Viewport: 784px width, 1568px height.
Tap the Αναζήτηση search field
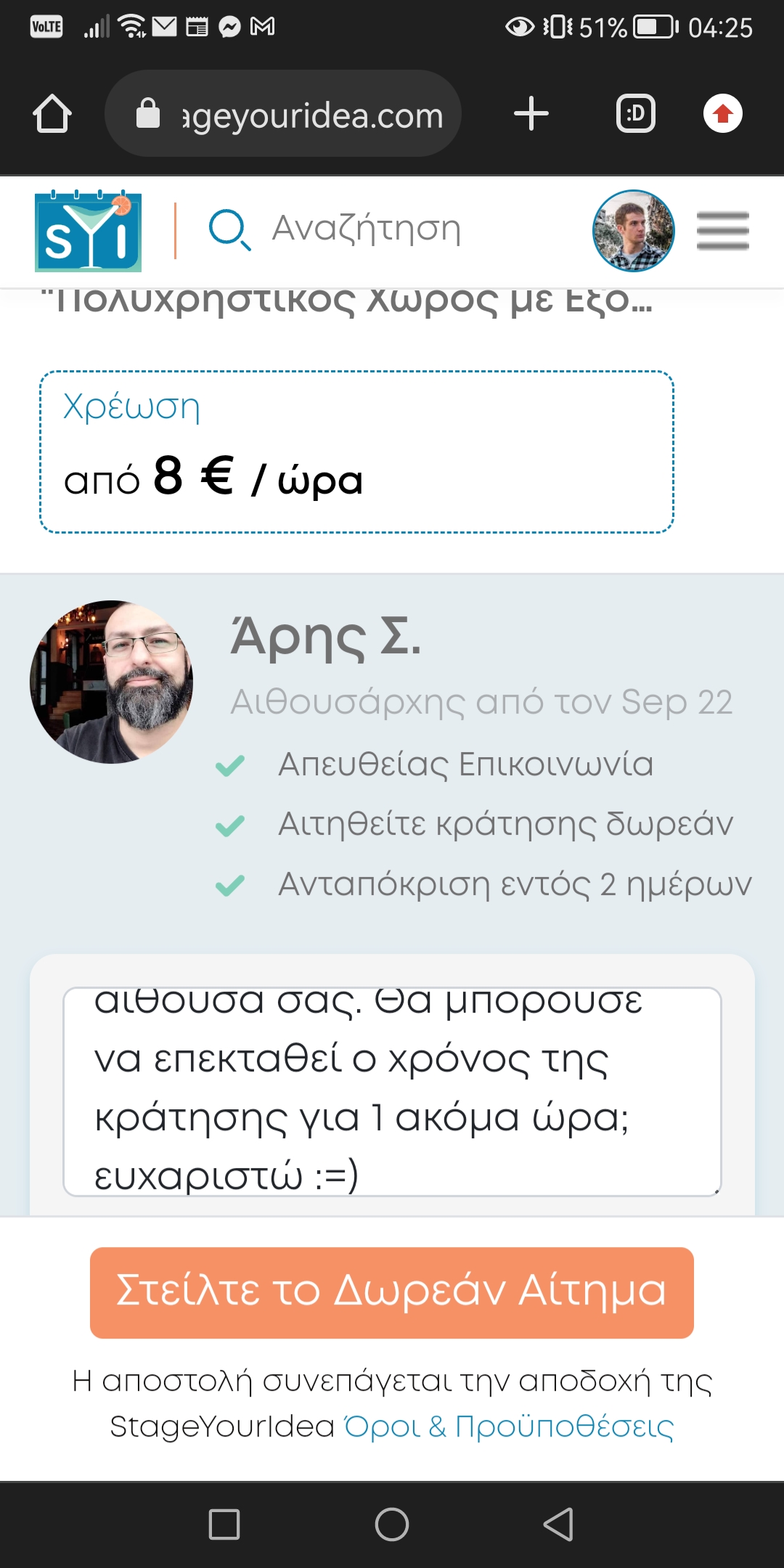coord(366,229)
